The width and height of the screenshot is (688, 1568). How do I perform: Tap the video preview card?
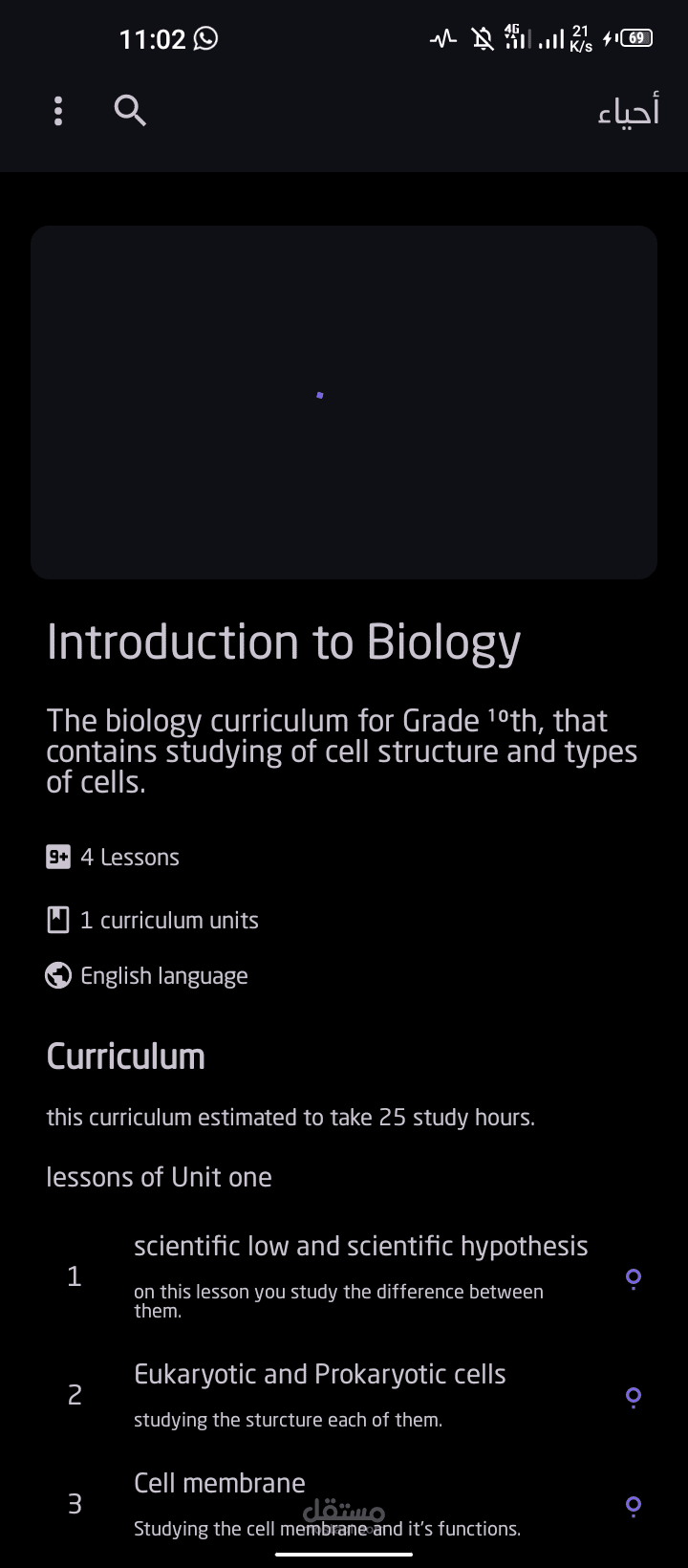(344, 402)
